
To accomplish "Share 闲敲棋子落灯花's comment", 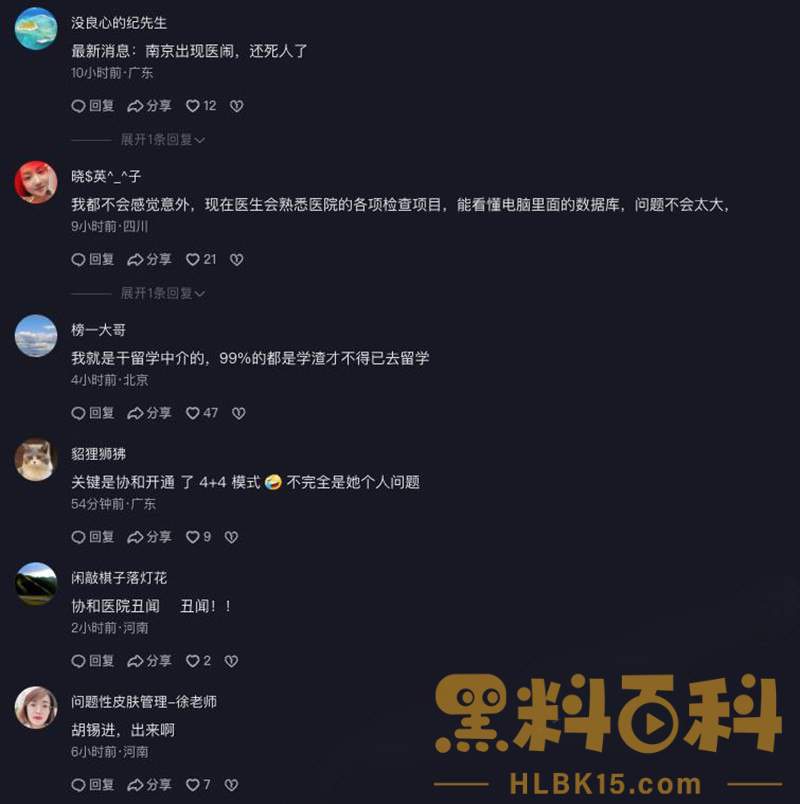I will (149, 661).
